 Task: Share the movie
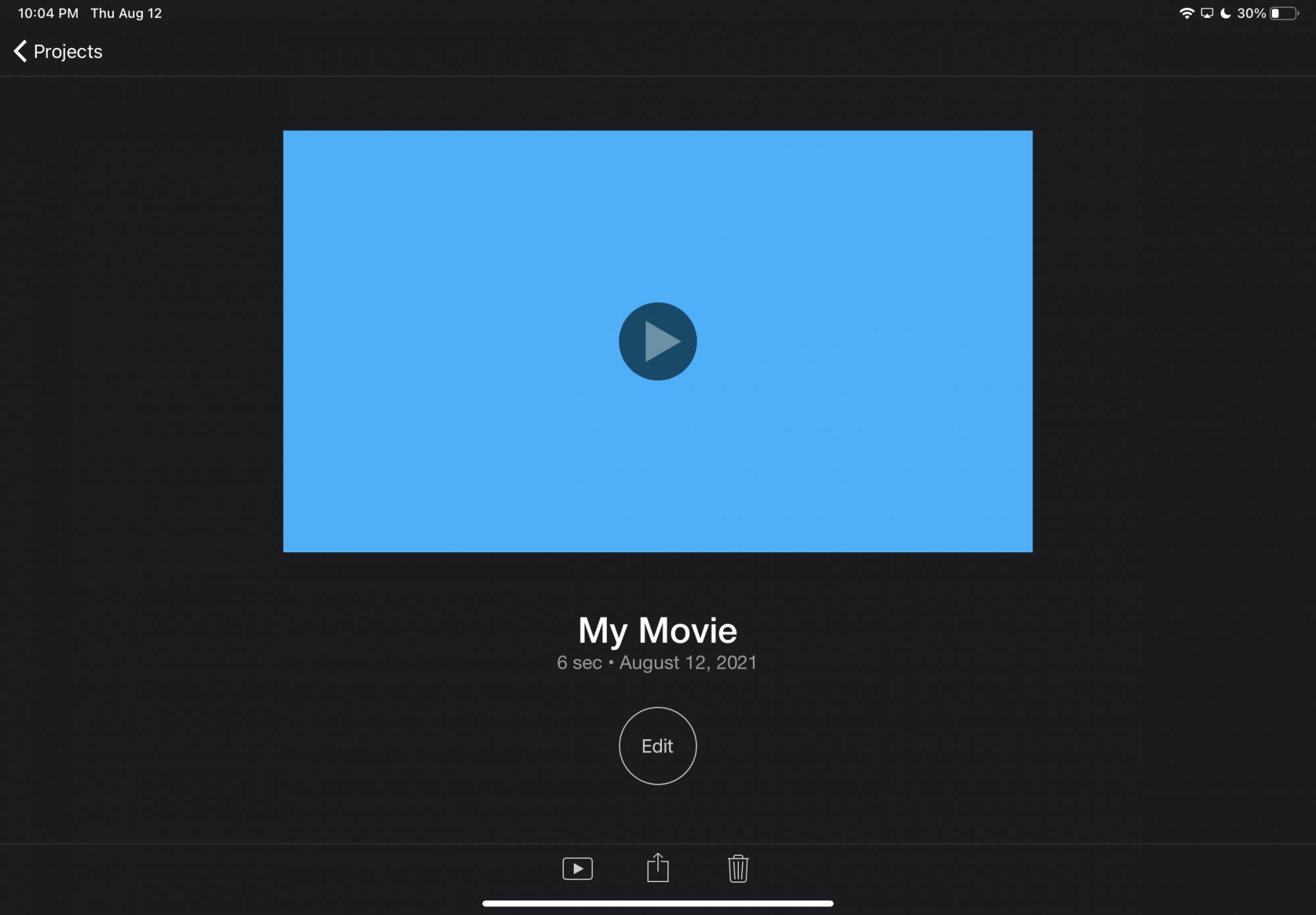657,867
